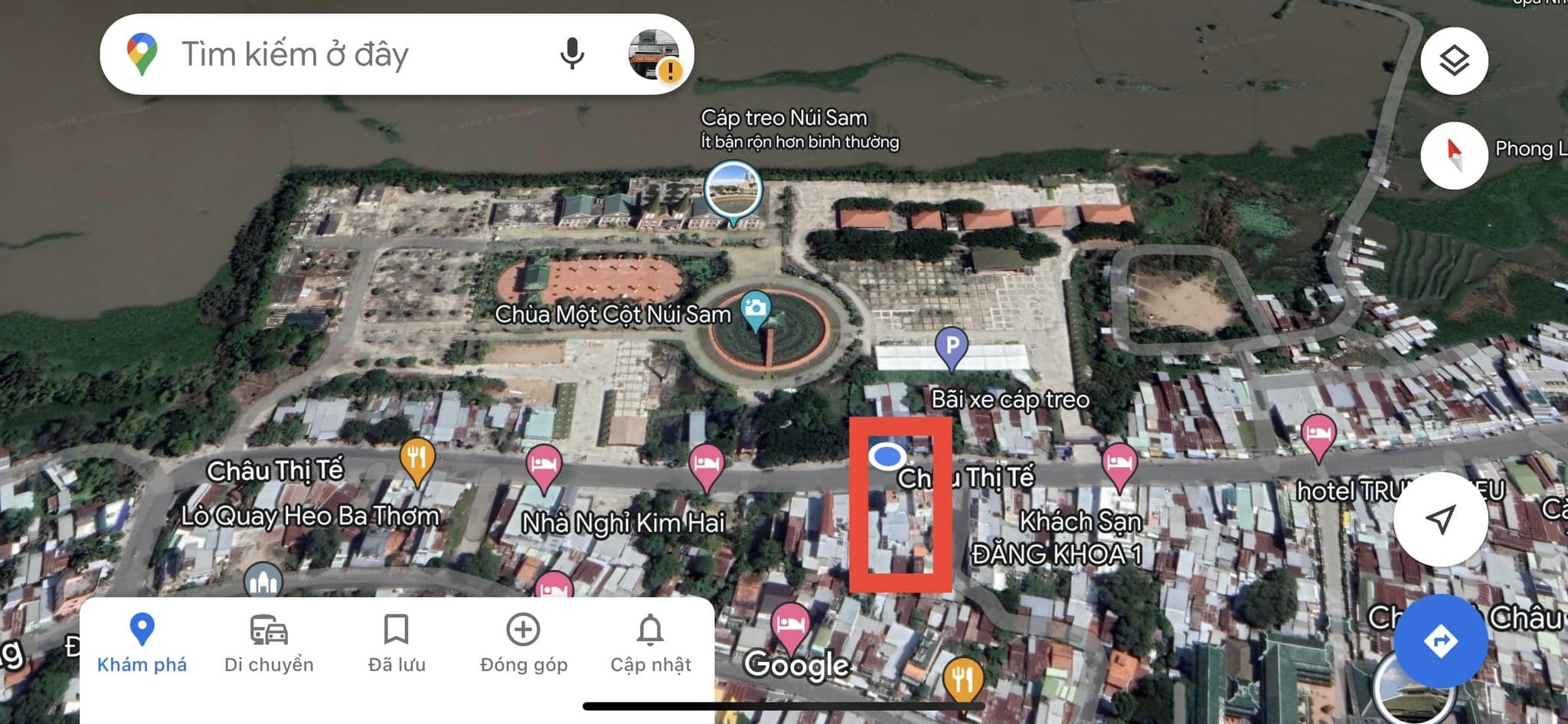The image size is (1568, 724).
Task: Go to the Đóng góp tab
Action: [524, 644]
